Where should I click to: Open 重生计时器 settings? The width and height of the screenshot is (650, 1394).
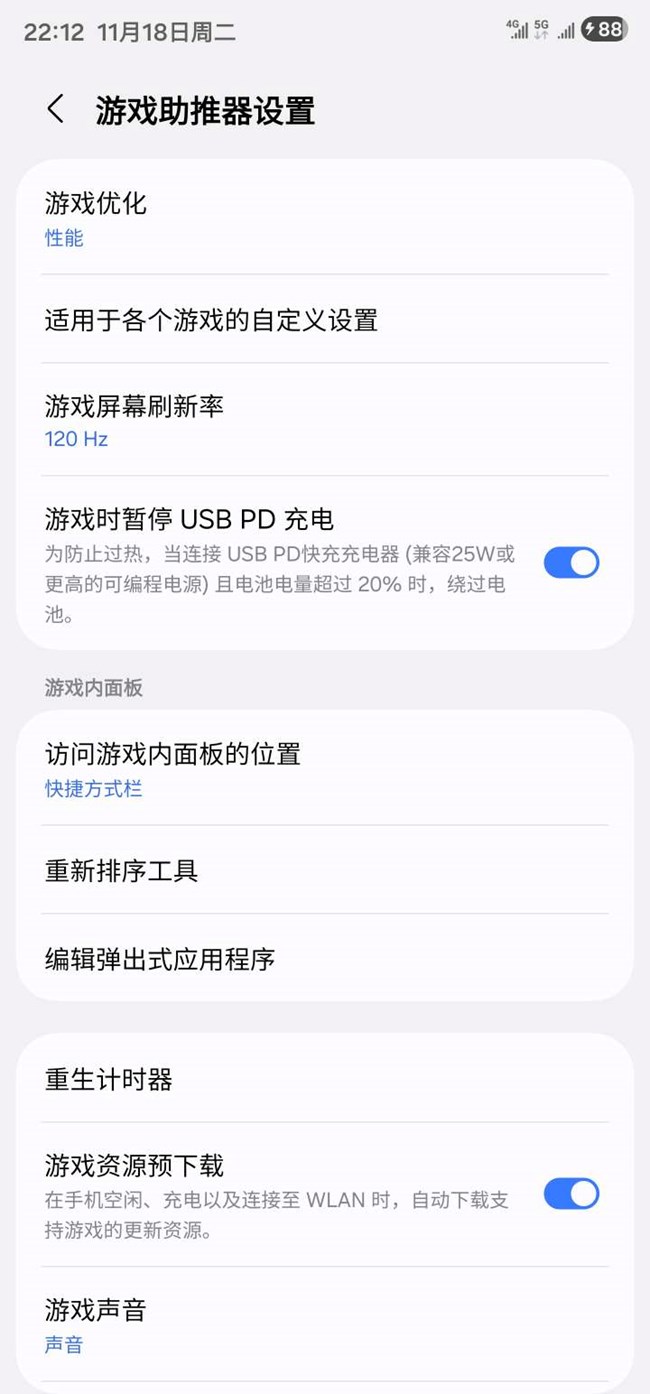point(324,1079)
